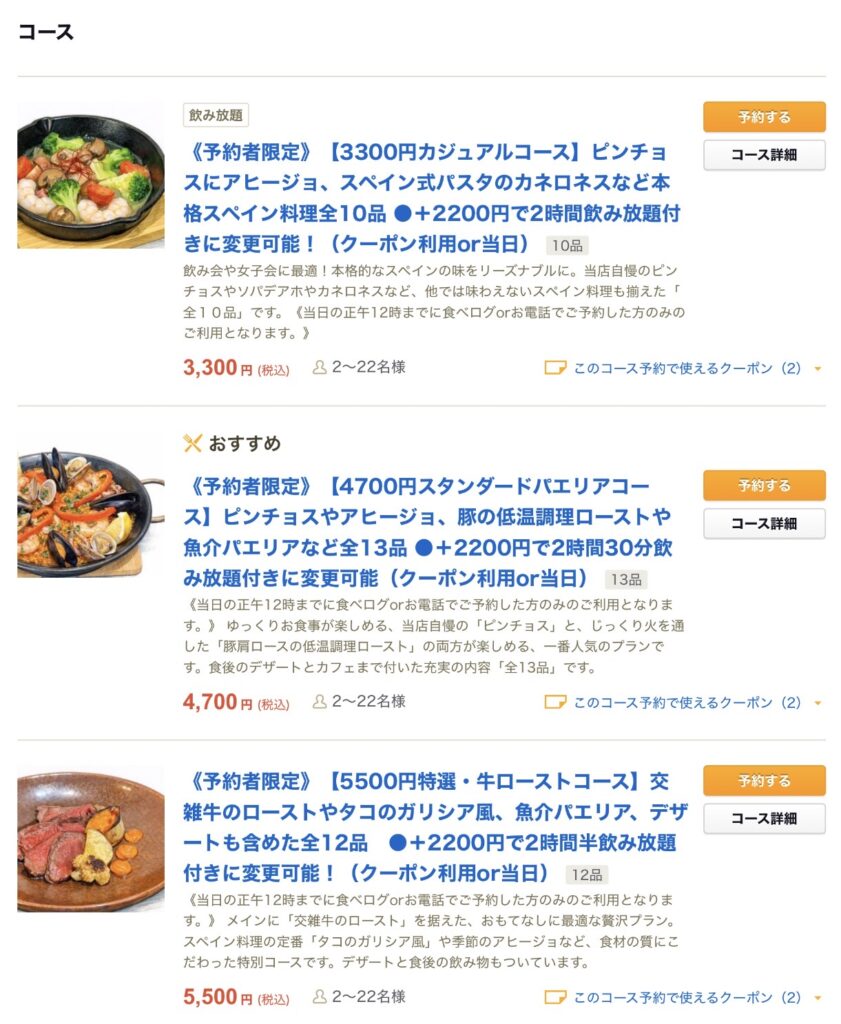Expand coupons for the 4,700円 course

pos(686,702)
